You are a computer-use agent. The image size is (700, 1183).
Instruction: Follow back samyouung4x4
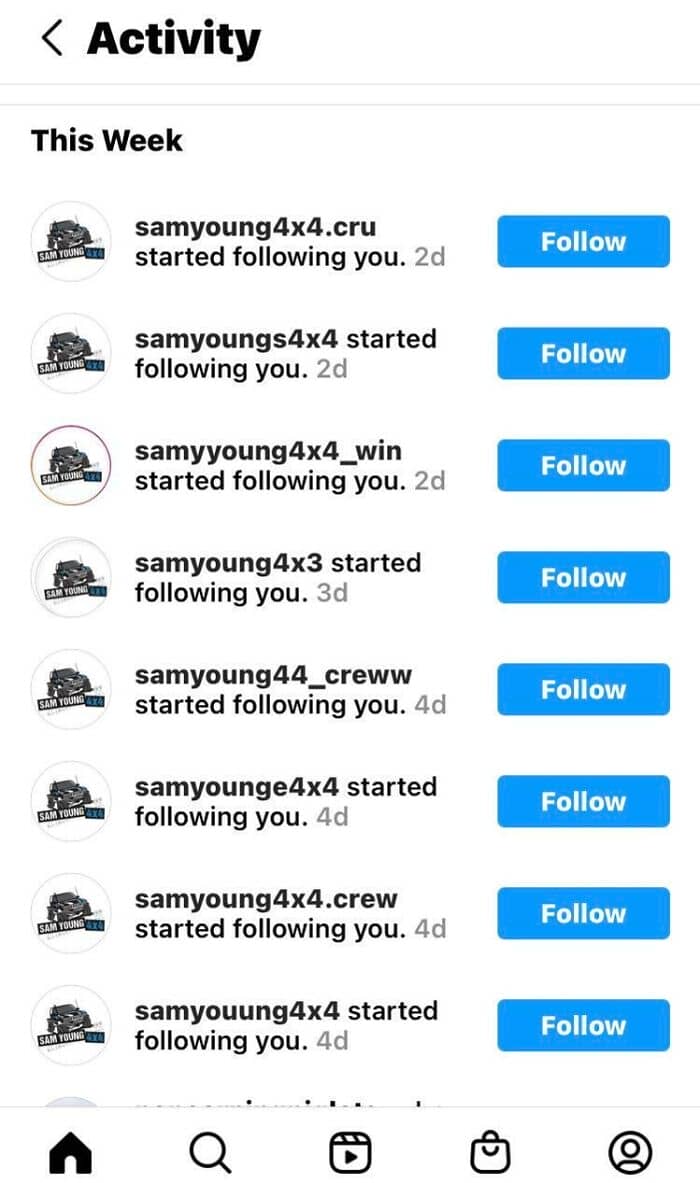[x=583, y=1026]
